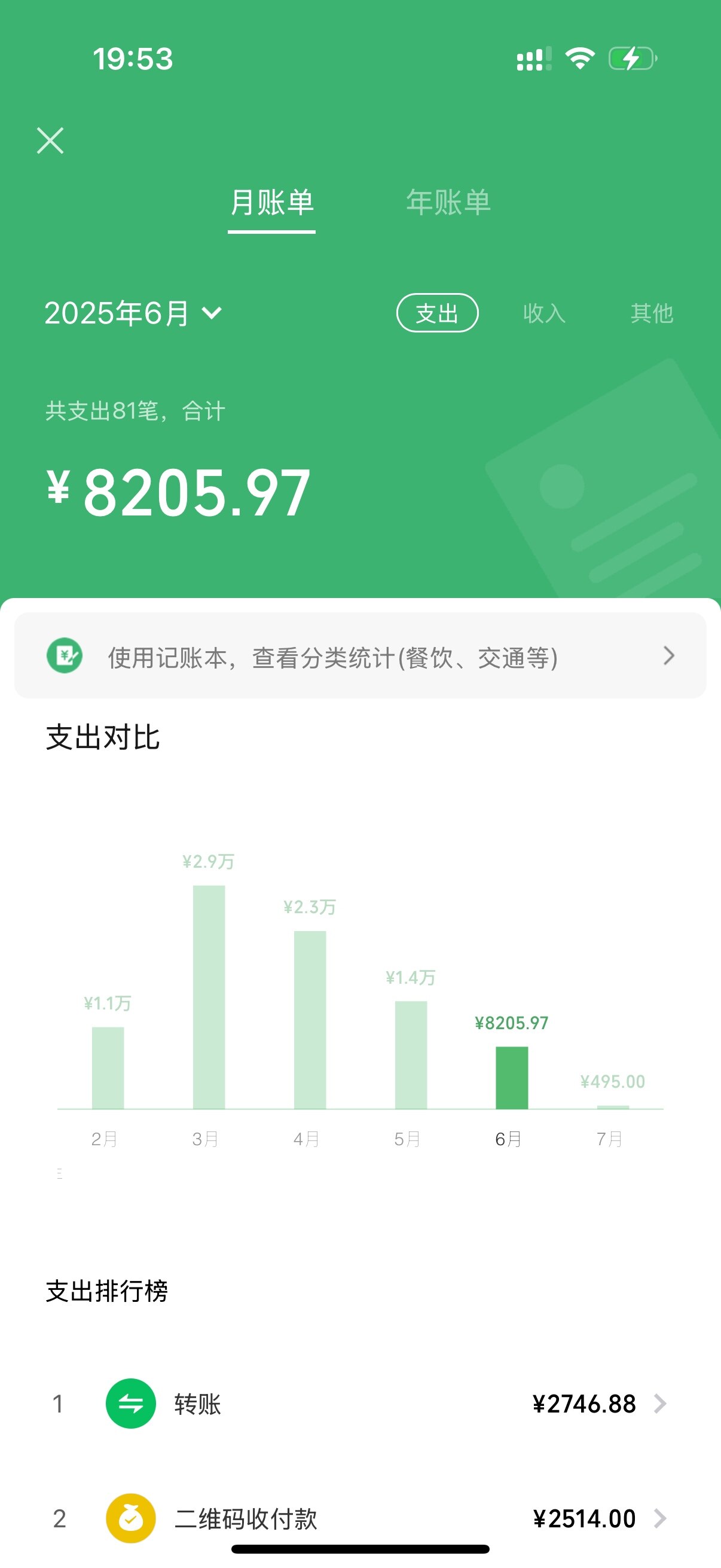Image resolution: width=721 pixels, height=1568 pixels.
Task: Select the 月账单 tab
Action: 272,203
